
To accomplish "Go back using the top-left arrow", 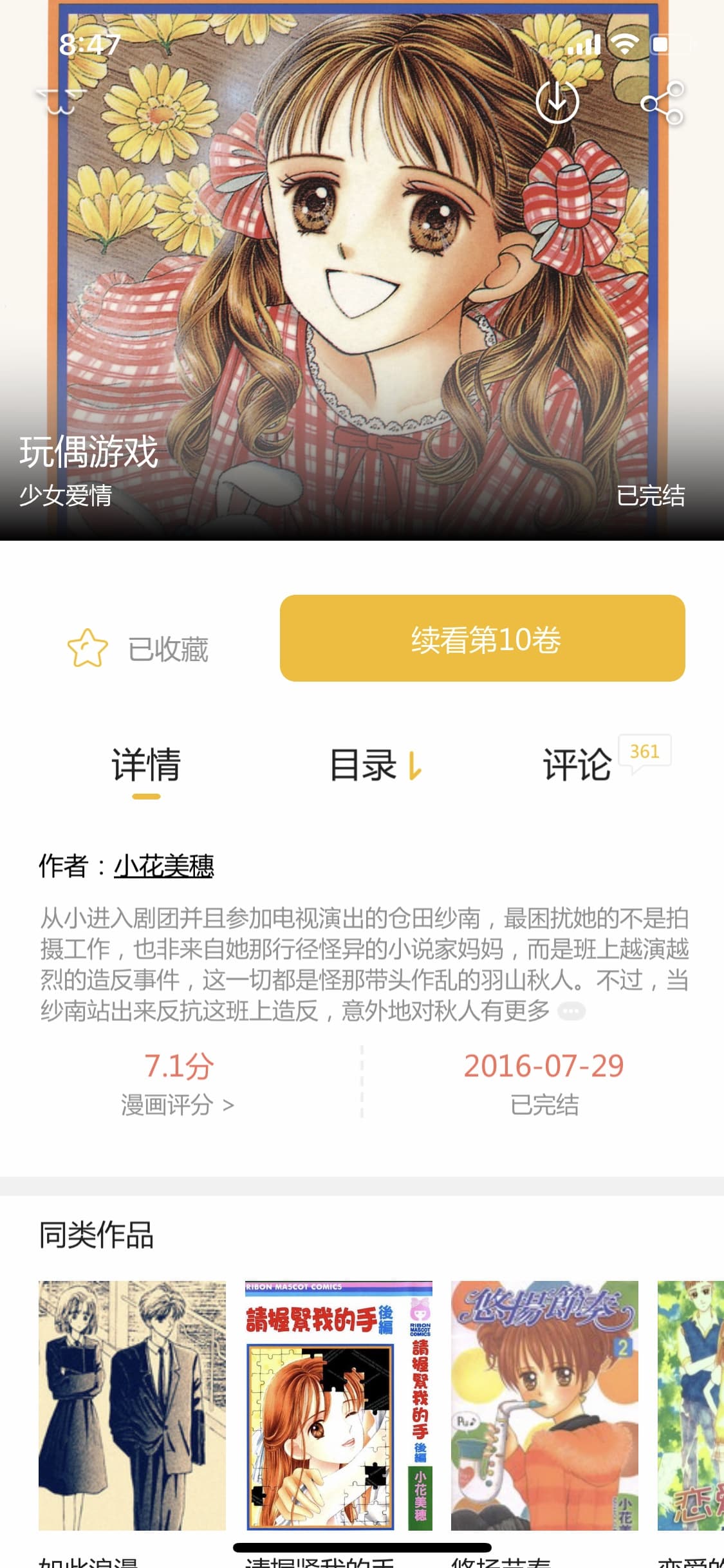I will (59, 102).
